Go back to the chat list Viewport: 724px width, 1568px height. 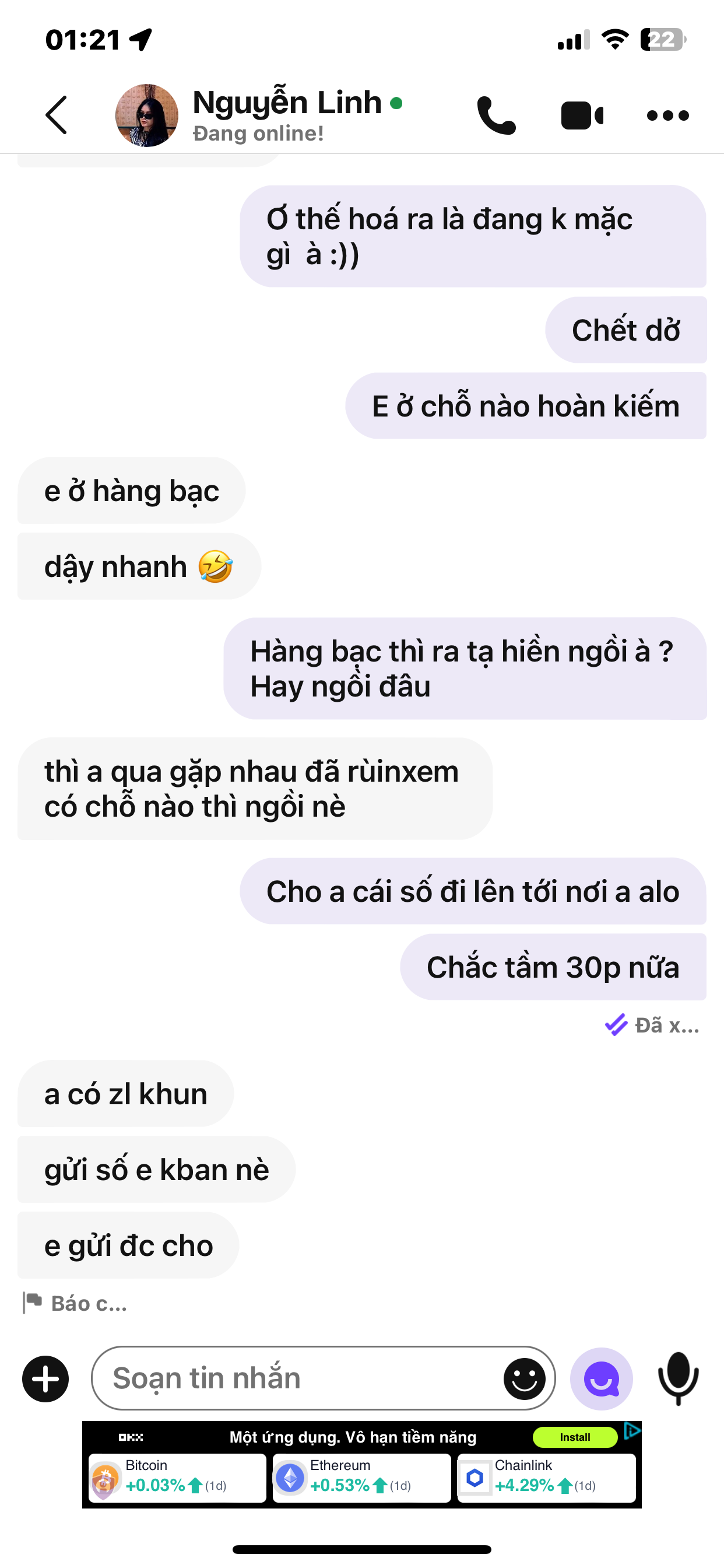(56, 114)
